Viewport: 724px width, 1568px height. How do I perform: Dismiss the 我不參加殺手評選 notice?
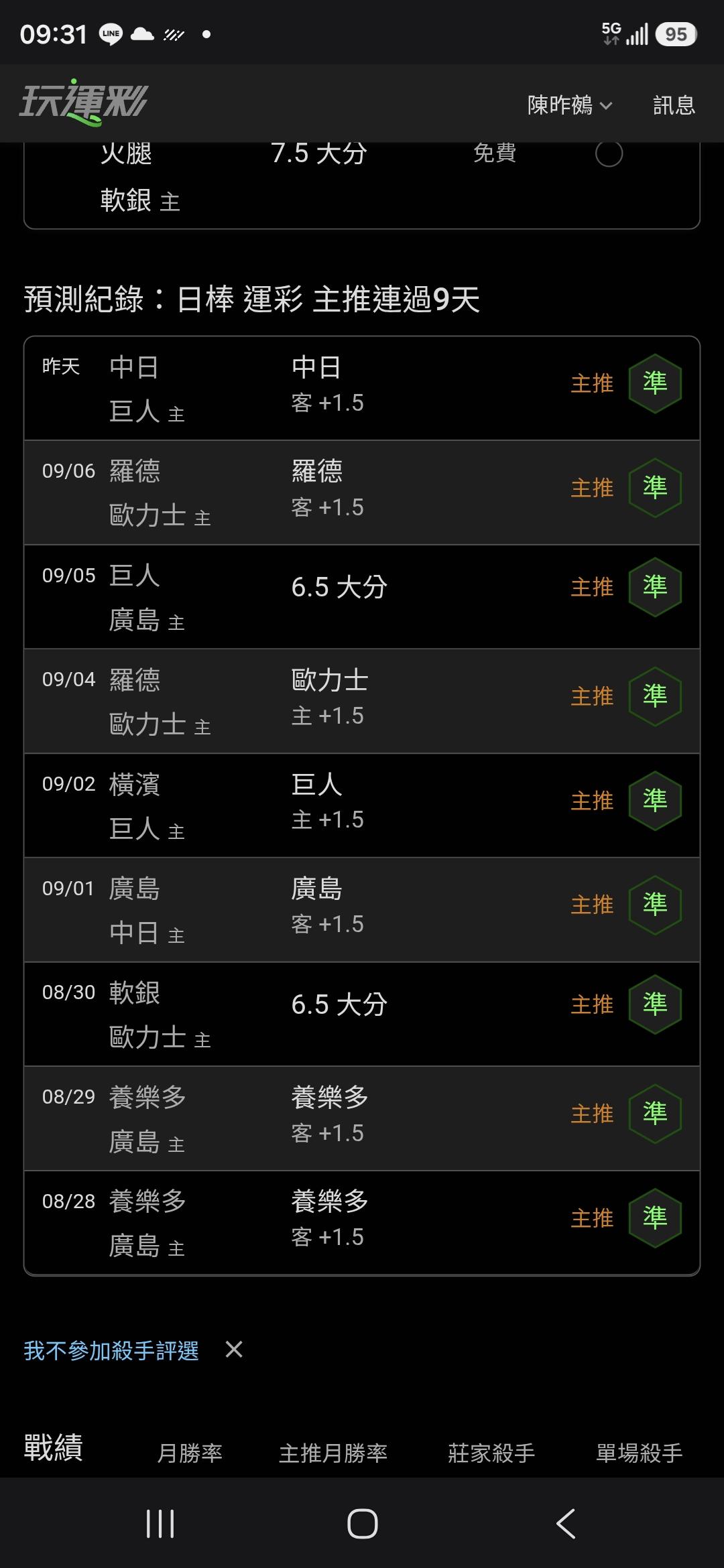tap(234, 1350)
